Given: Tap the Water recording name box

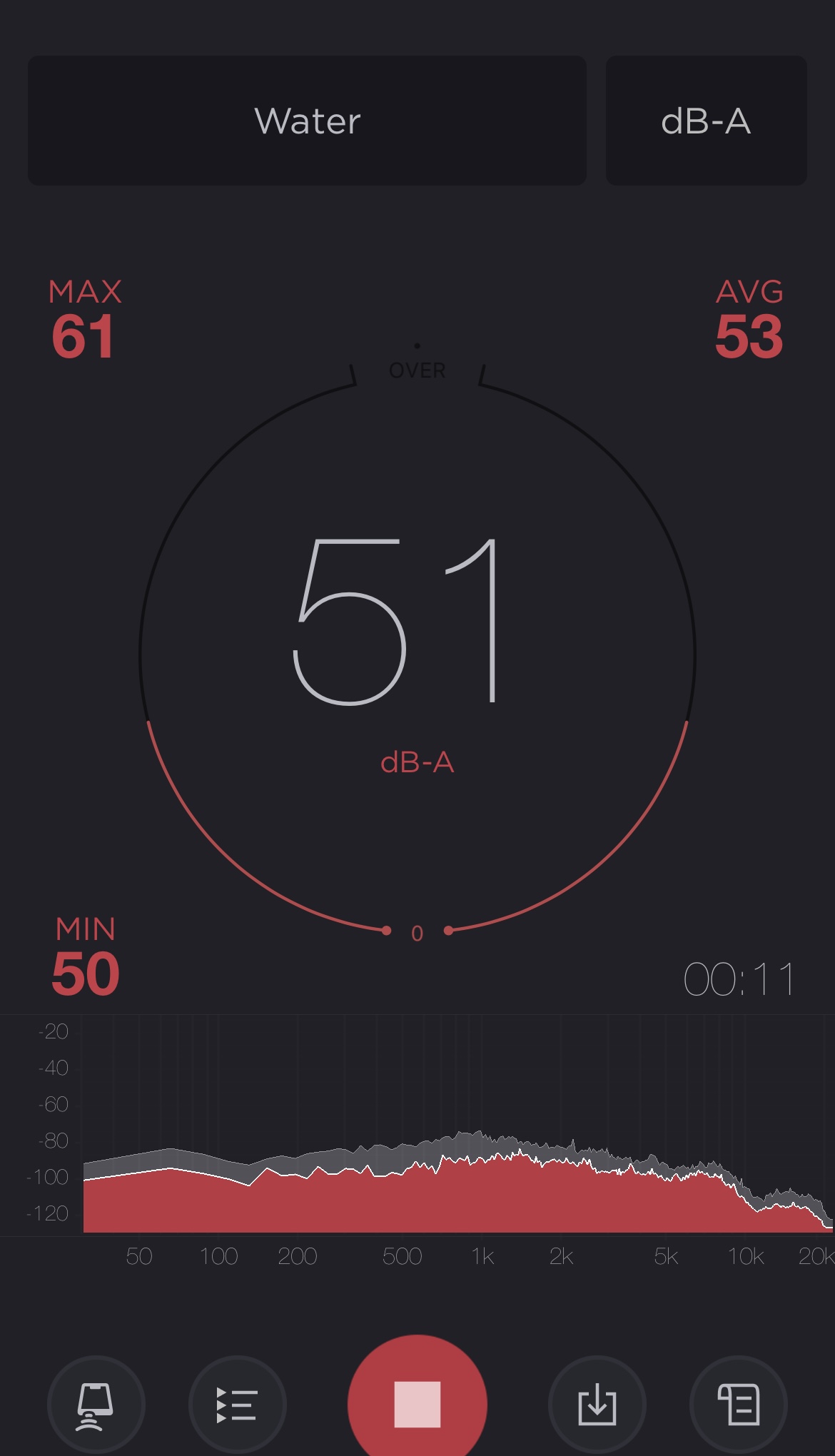Looking at the screenshot, I should tap(307, 121).
